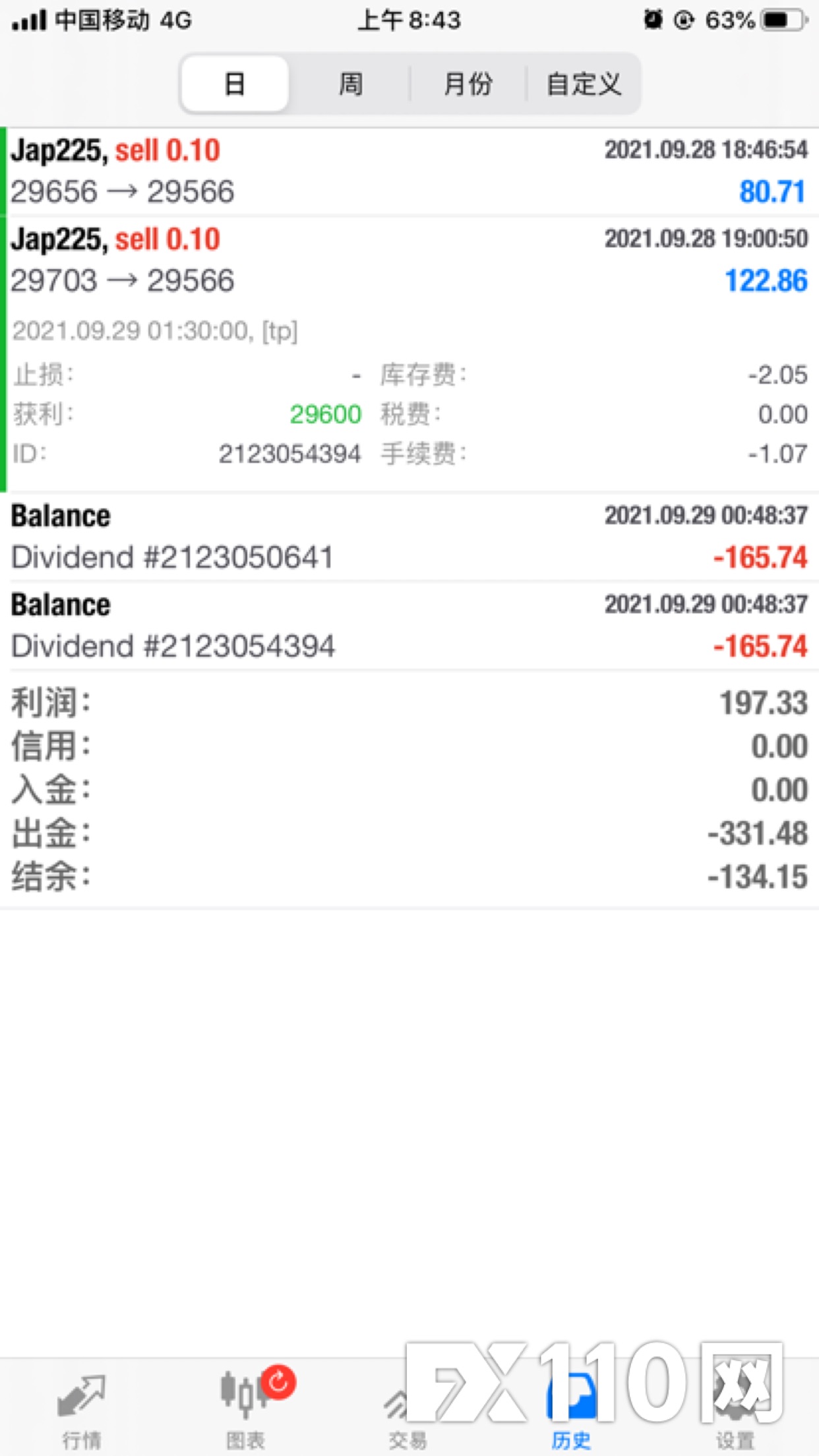Switch to the 周 (week) period tab

[350, 84]
